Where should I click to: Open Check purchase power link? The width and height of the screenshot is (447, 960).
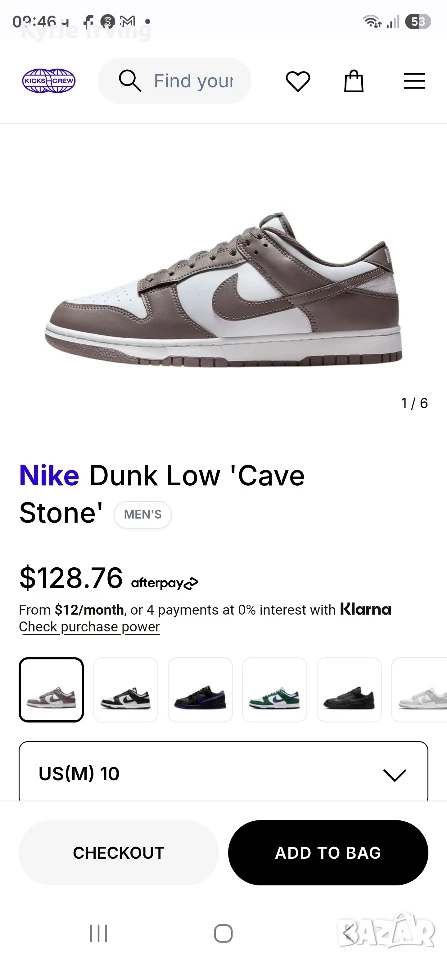coord(89,627)
